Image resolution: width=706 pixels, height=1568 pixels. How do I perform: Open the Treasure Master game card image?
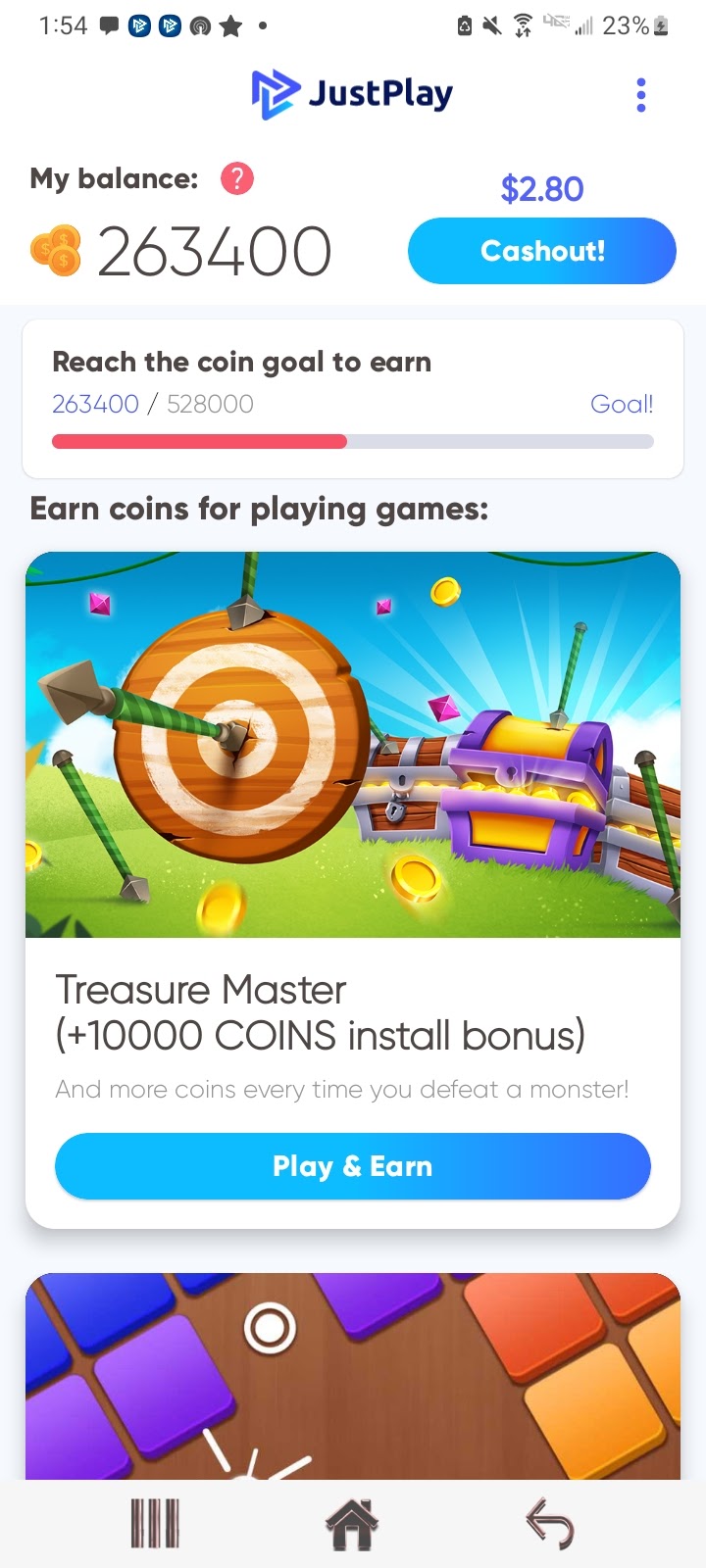[x=353, y=745]
